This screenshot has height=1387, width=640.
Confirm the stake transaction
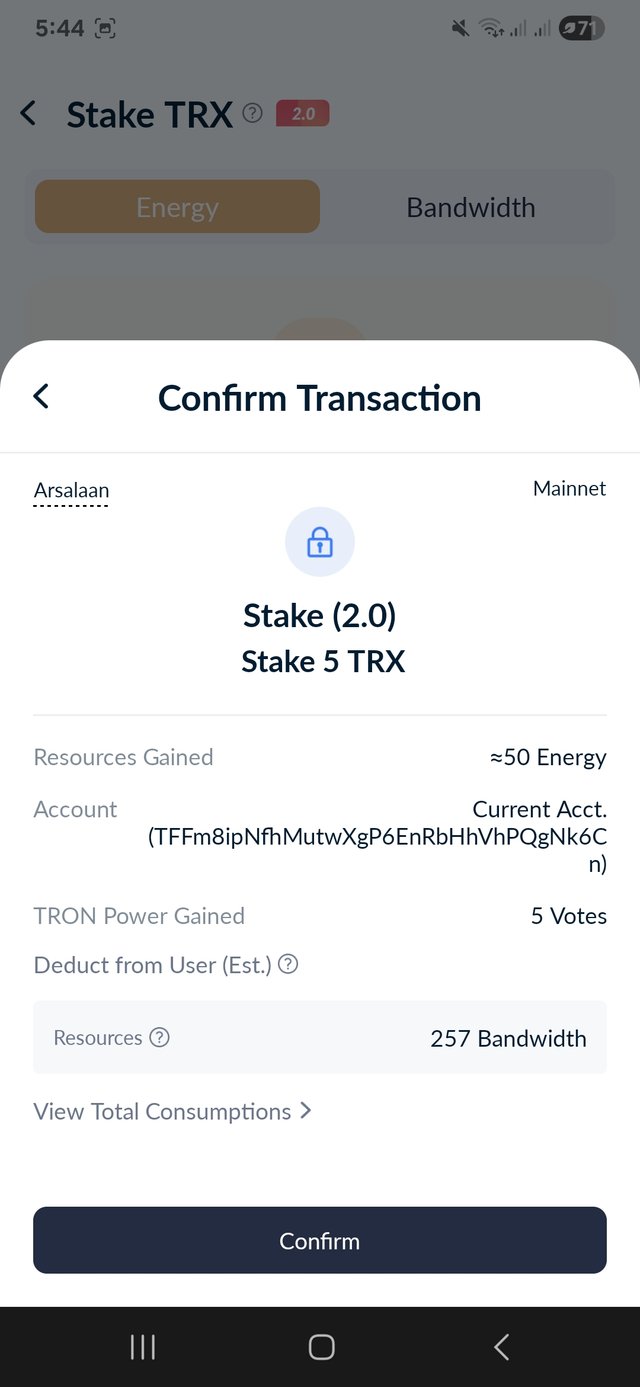(320, 1240)
